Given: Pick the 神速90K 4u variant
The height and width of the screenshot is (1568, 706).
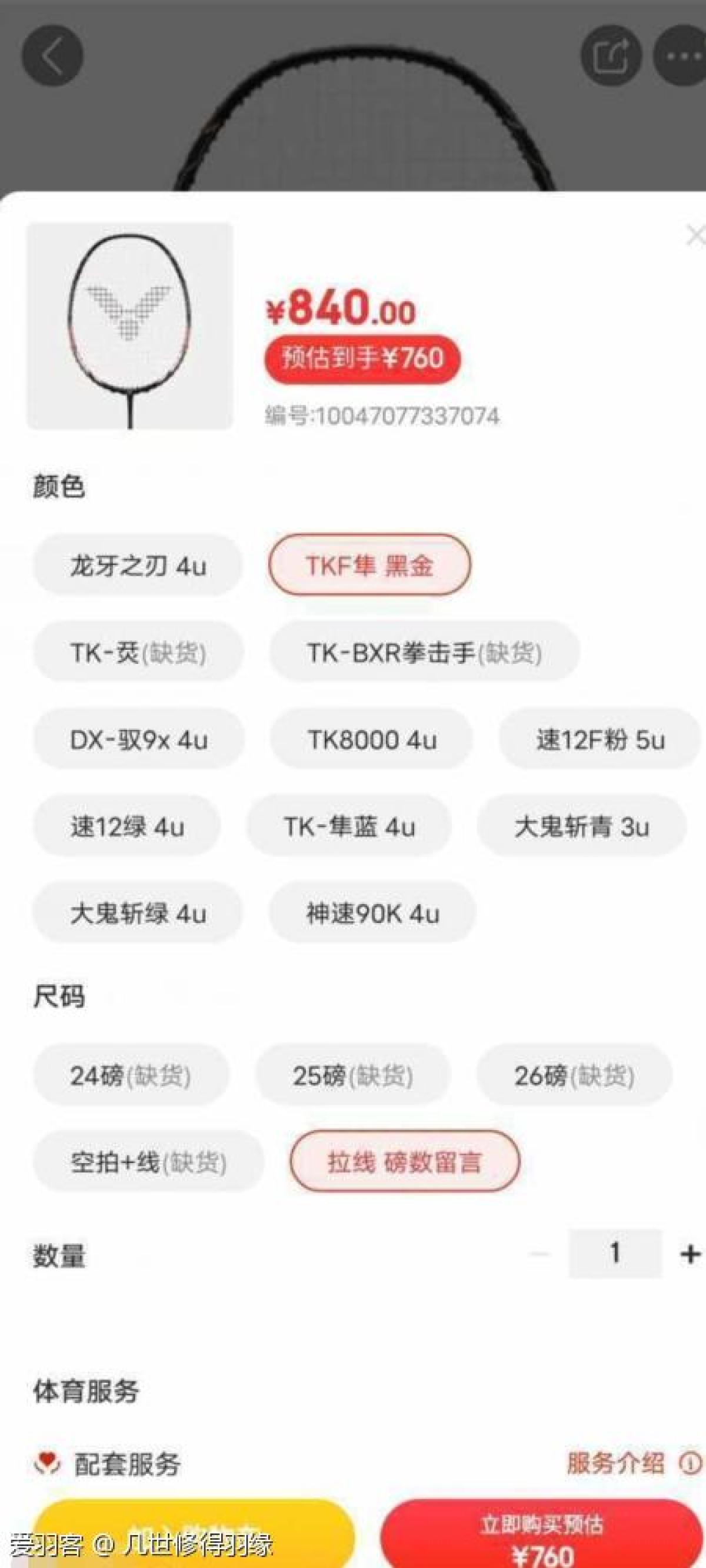Looking at the screenshot, I should 372,913.
